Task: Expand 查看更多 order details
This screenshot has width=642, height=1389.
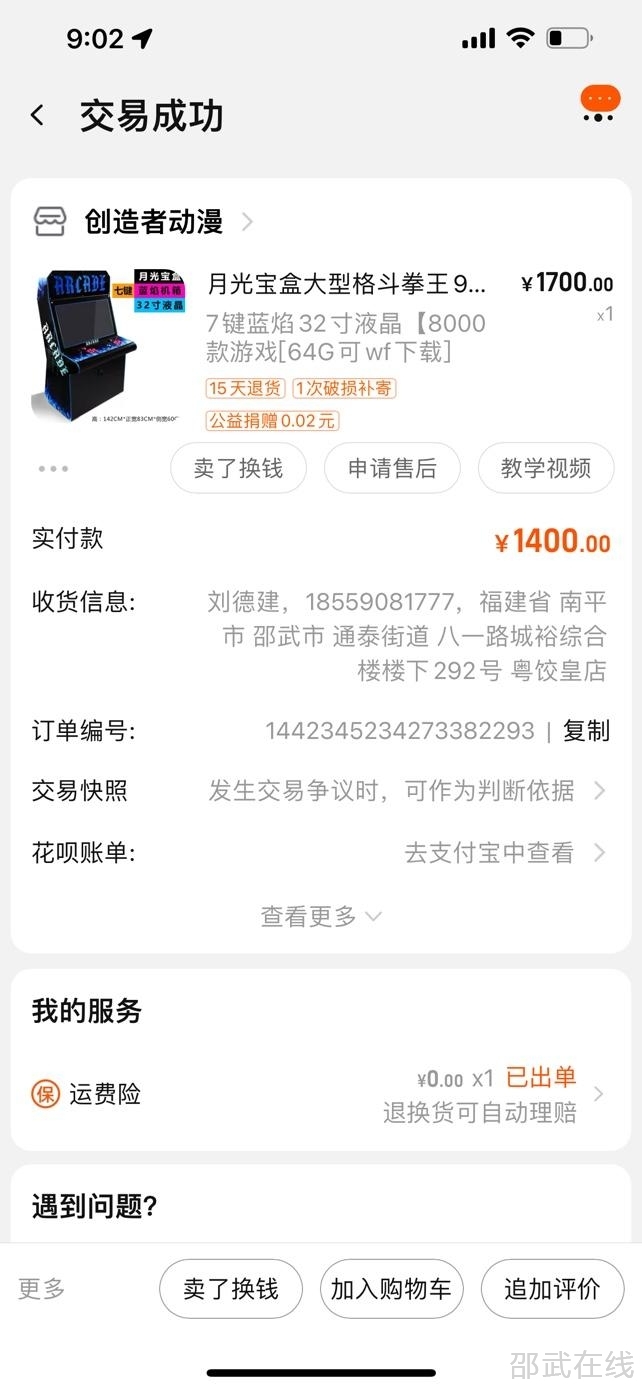Action: [320, 916]
